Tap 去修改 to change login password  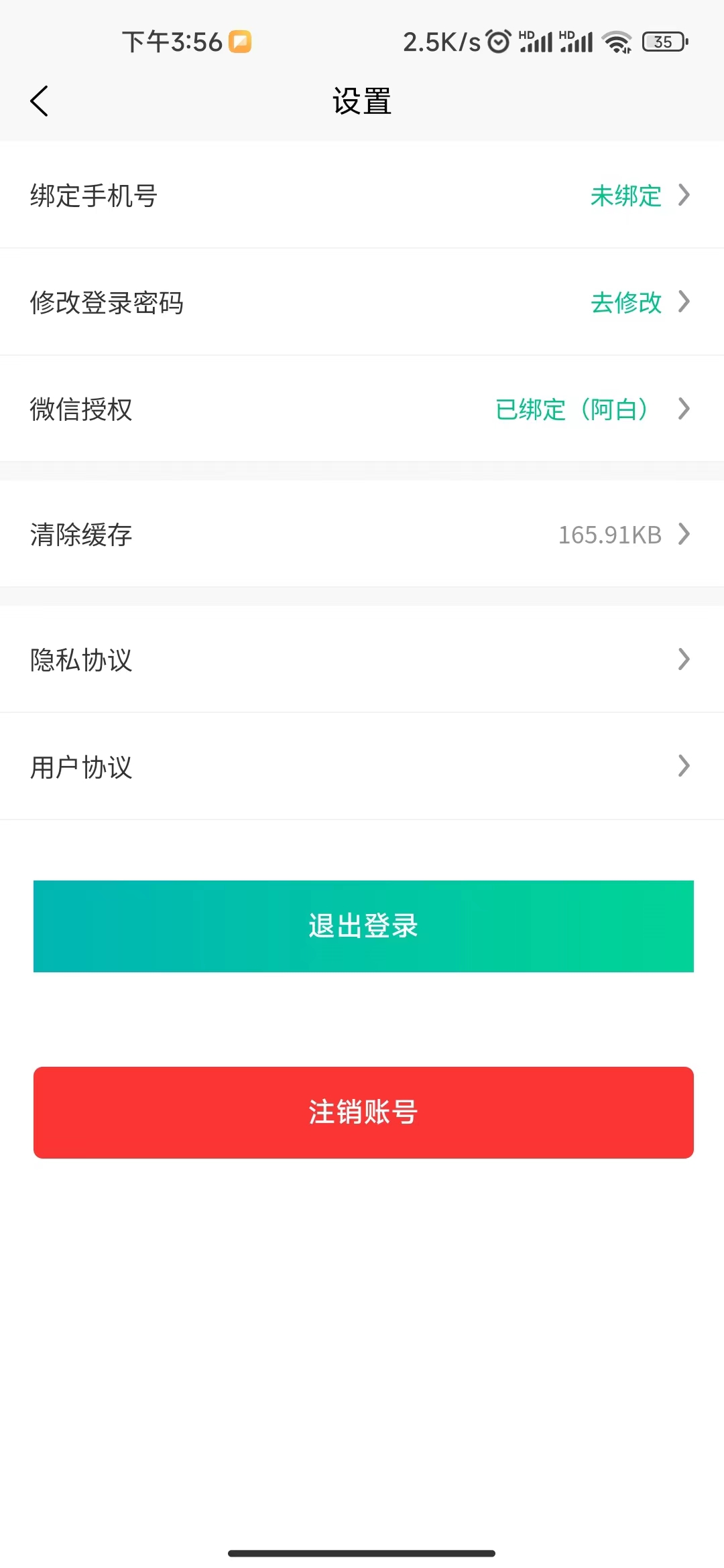click(x=626, y=303)
